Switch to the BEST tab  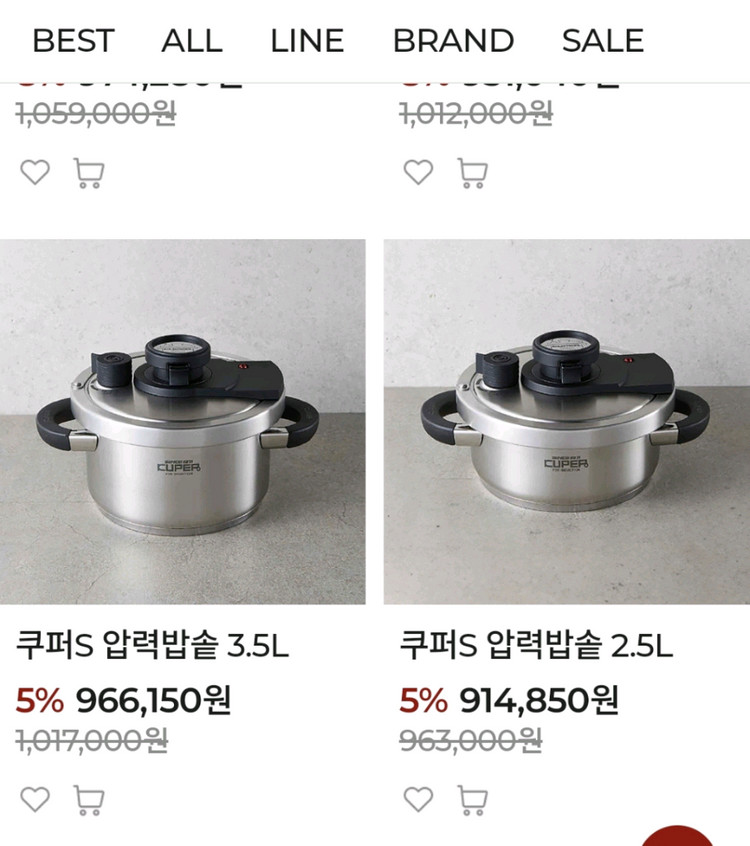73,41
